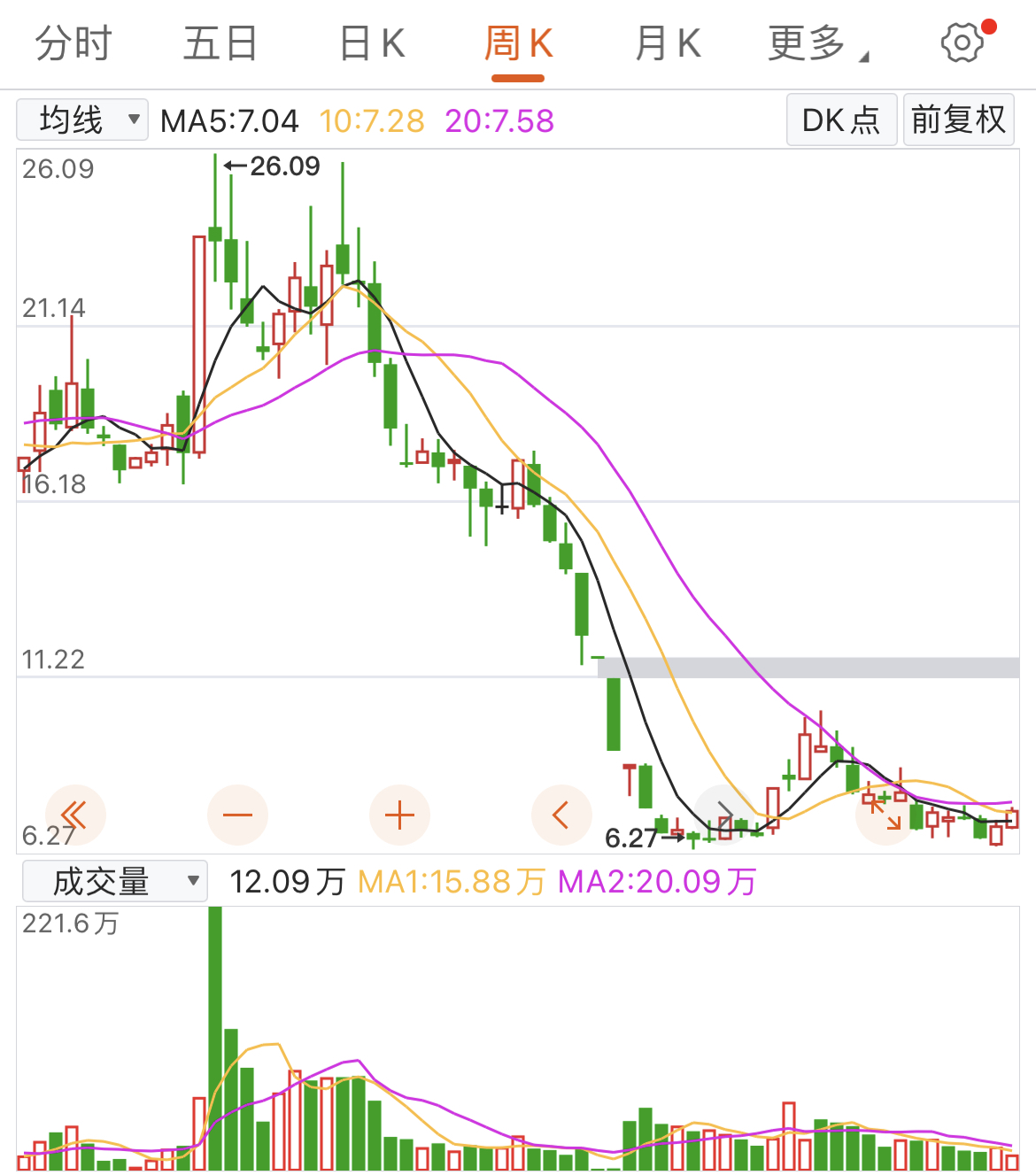This screenshot has width=1036, height=1175.
Task: Select the 五日 tab
Action: (220, 43)
